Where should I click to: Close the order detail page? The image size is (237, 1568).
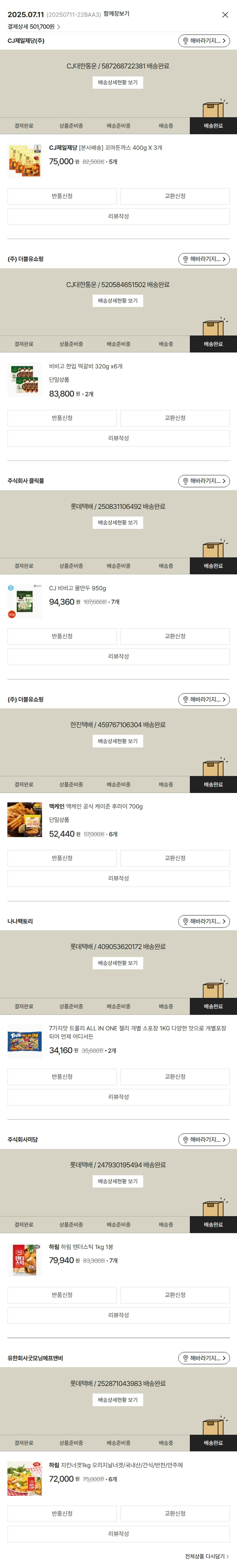tap(225, 15)
